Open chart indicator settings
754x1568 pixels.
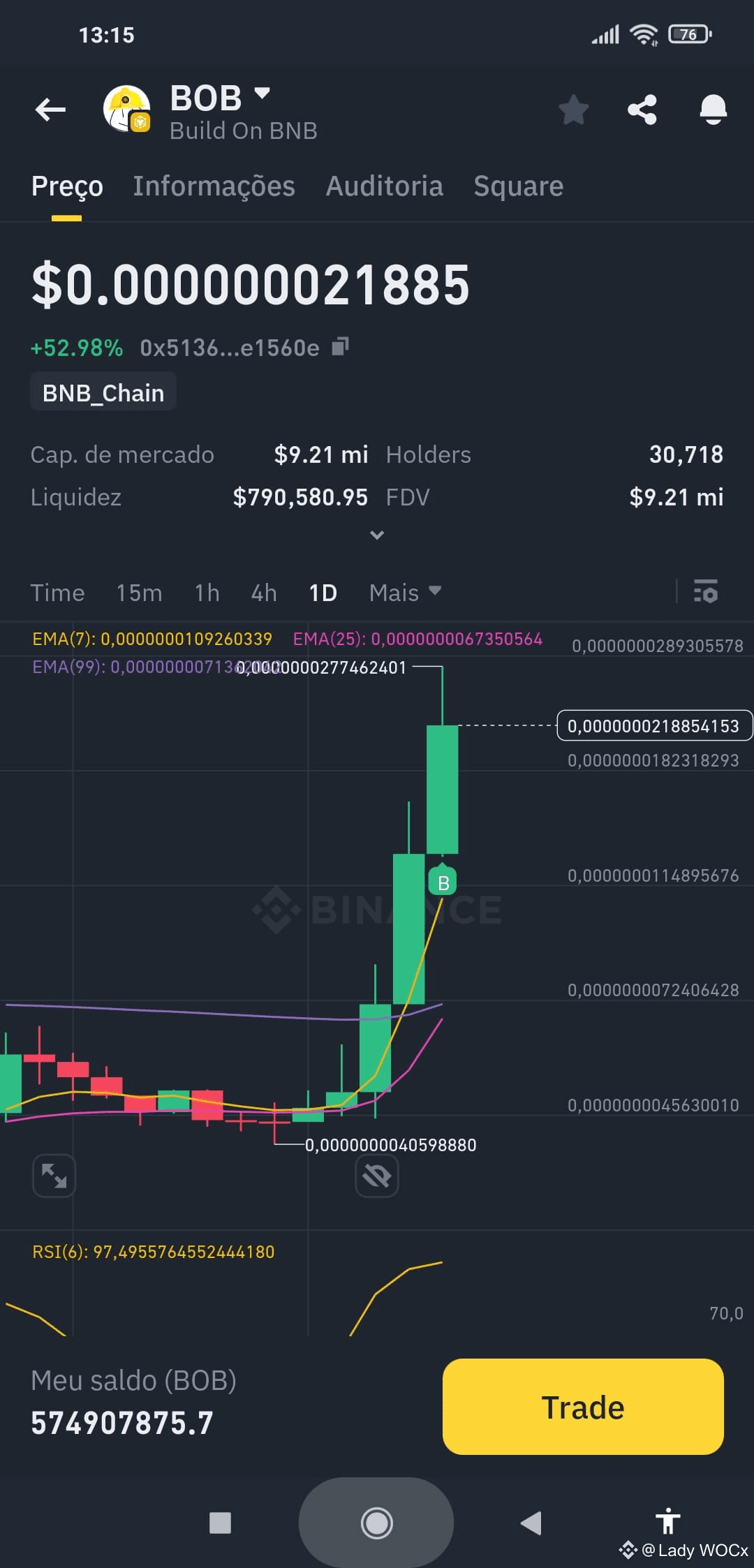705,591
